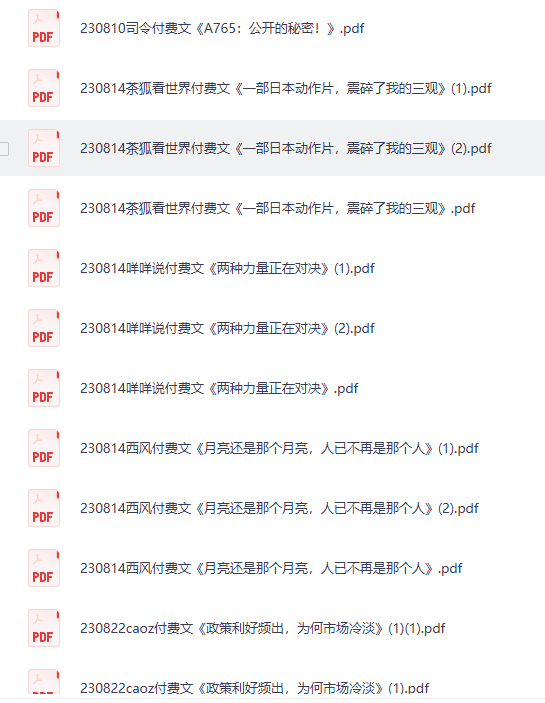
Task: Tick the checkbox beside 茶狐看世界 (2).pdf
Action: pos(4,149)
